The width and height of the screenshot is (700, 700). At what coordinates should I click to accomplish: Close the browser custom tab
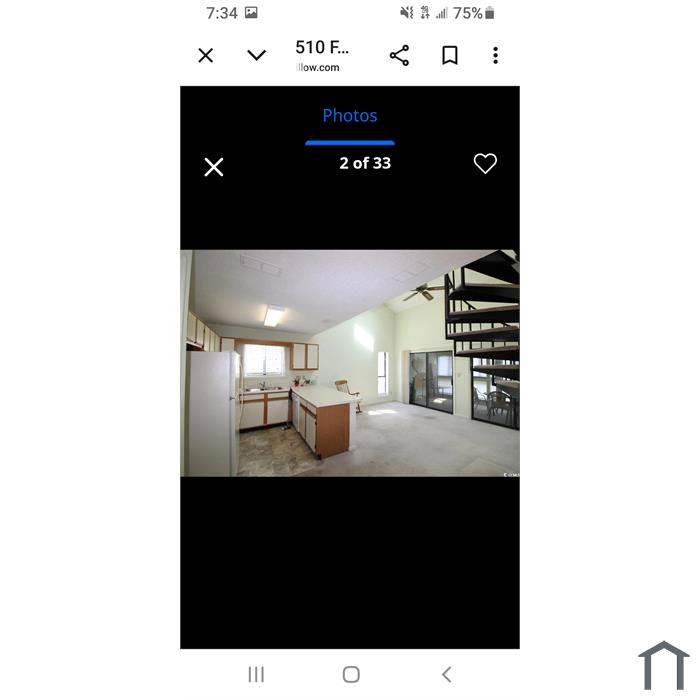[206, 56]
